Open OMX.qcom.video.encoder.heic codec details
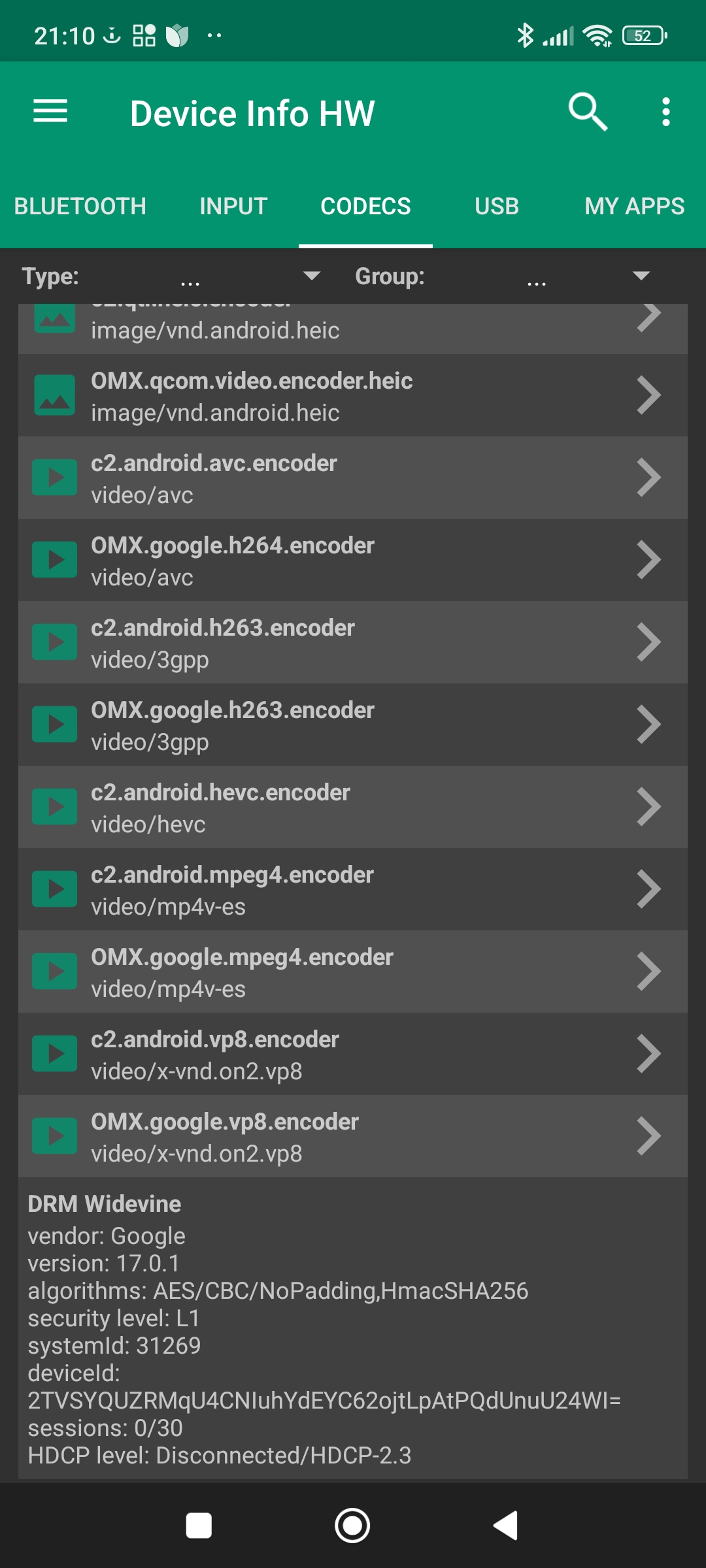 click(353, 396)
